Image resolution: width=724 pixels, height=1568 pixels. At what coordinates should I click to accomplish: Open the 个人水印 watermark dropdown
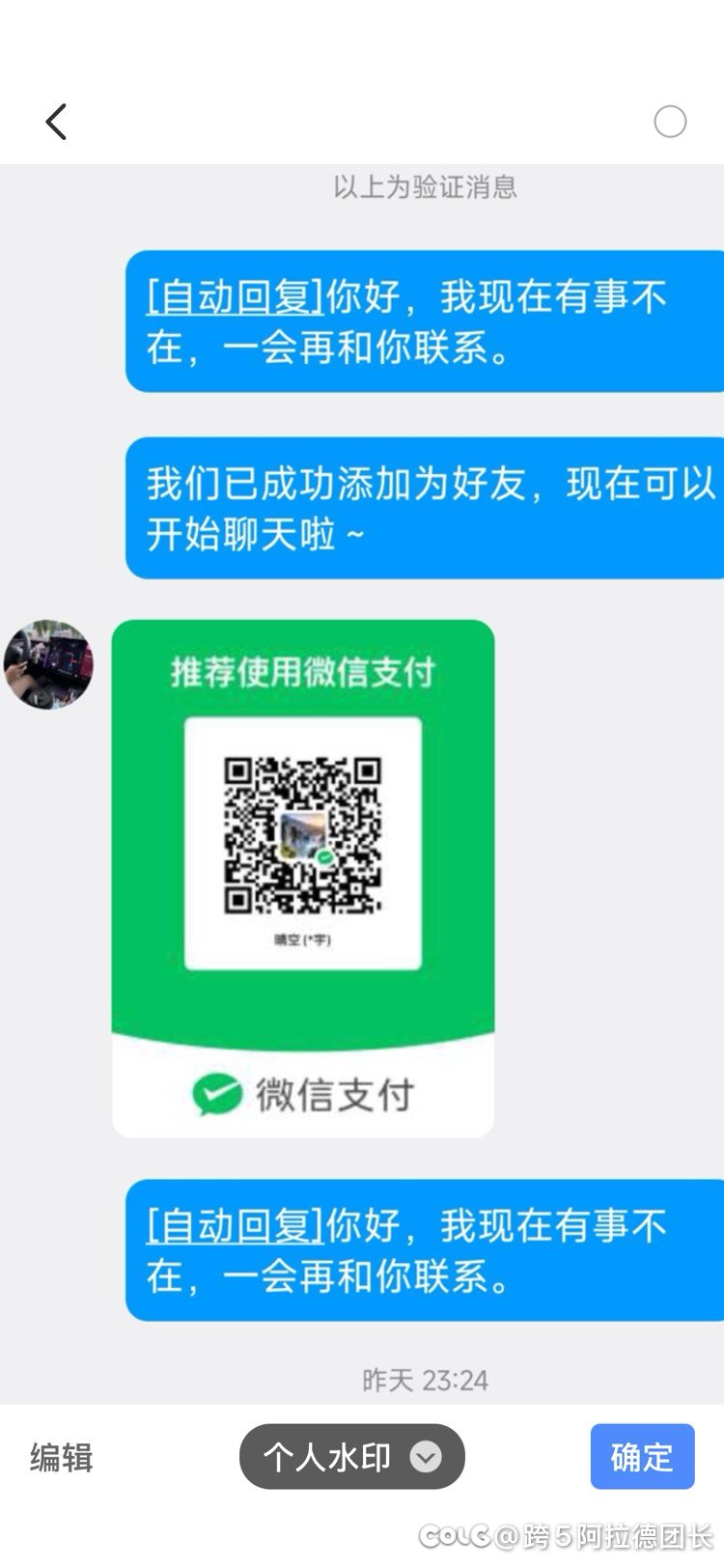click(352, 1457)
